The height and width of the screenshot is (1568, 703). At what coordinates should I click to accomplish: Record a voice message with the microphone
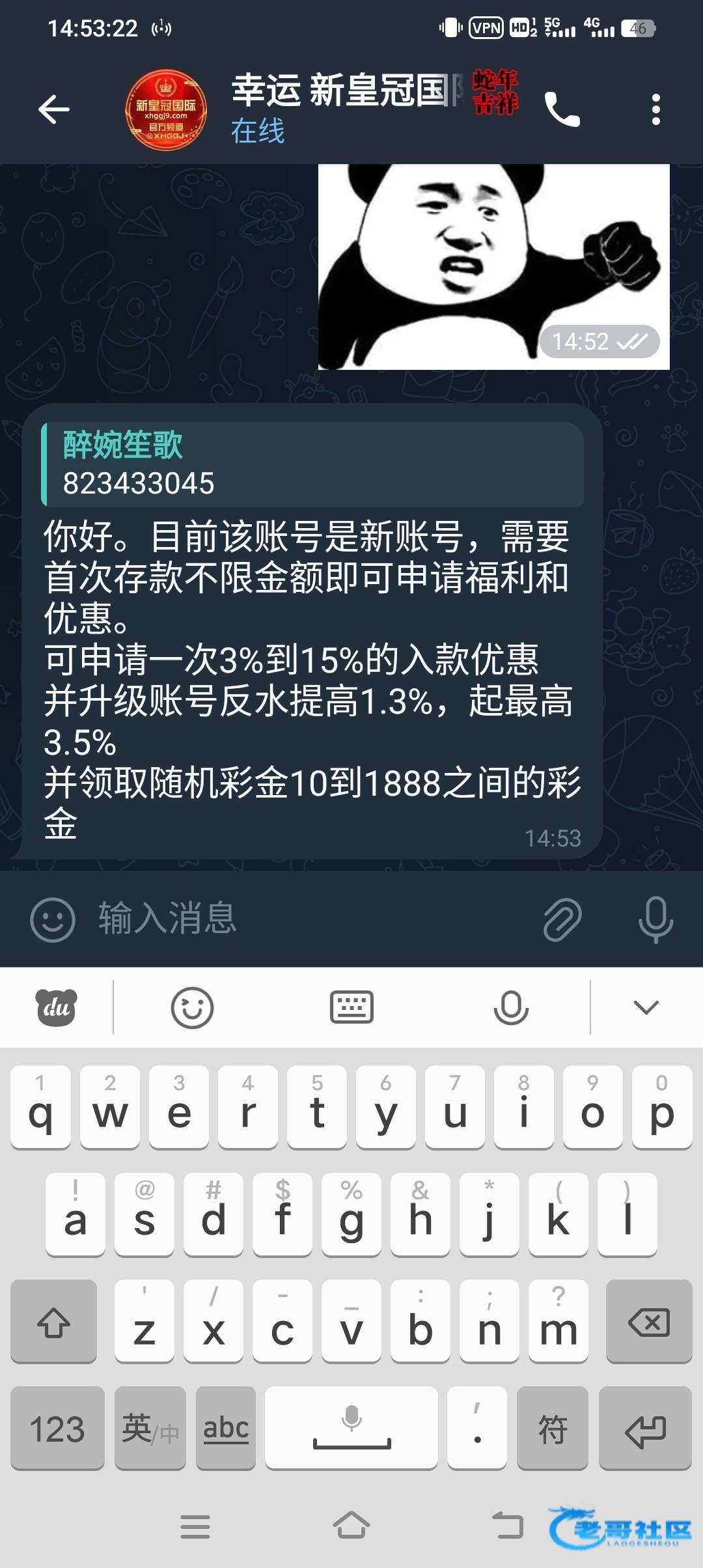pos(655,919)
